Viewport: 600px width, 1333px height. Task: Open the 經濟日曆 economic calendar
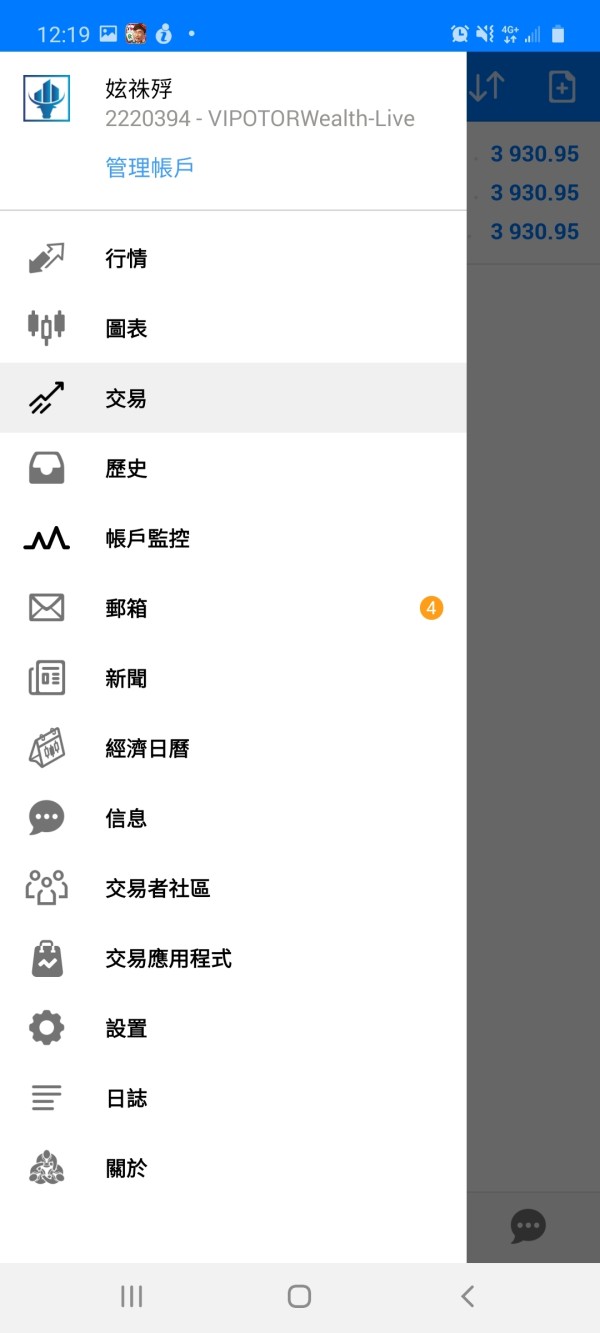[x=233, y=749]
